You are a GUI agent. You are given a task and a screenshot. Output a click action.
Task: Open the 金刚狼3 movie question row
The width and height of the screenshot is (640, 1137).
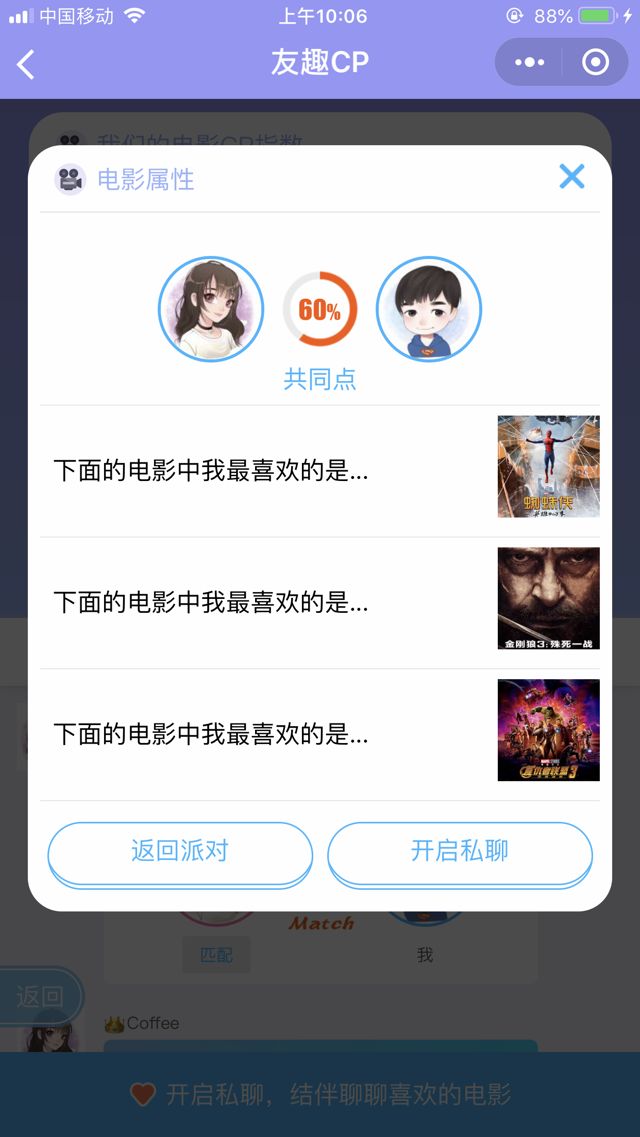tap(320, 602)
